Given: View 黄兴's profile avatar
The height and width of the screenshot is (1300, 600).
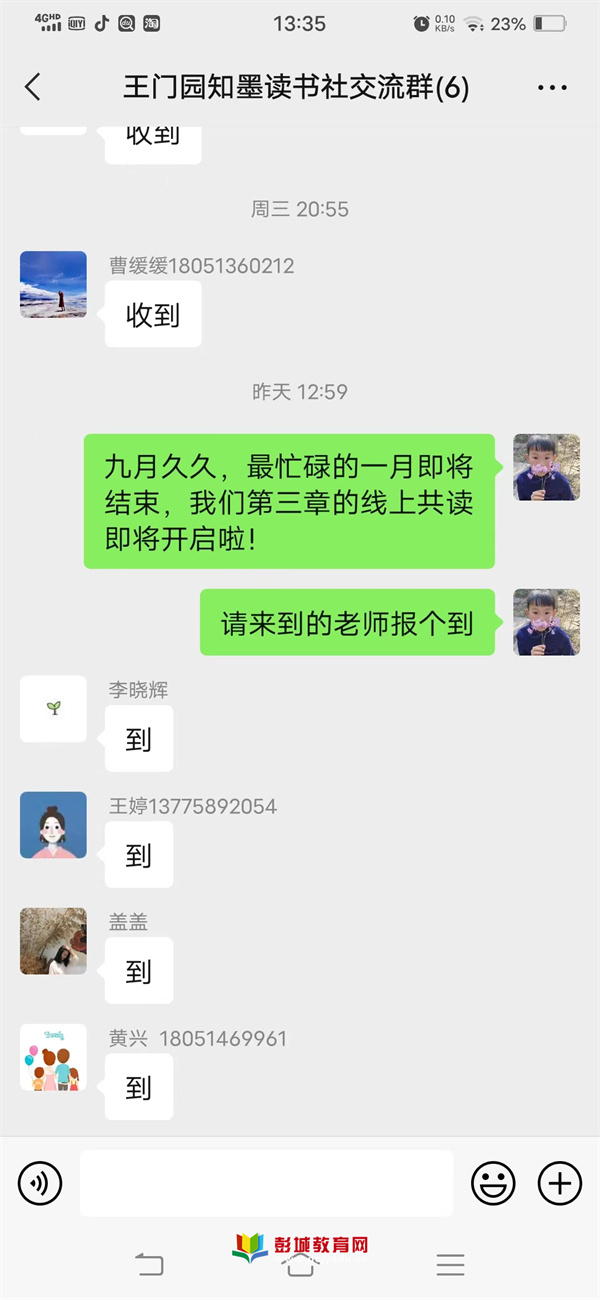Looking at the screenshot, I should tap(53, 1057).
